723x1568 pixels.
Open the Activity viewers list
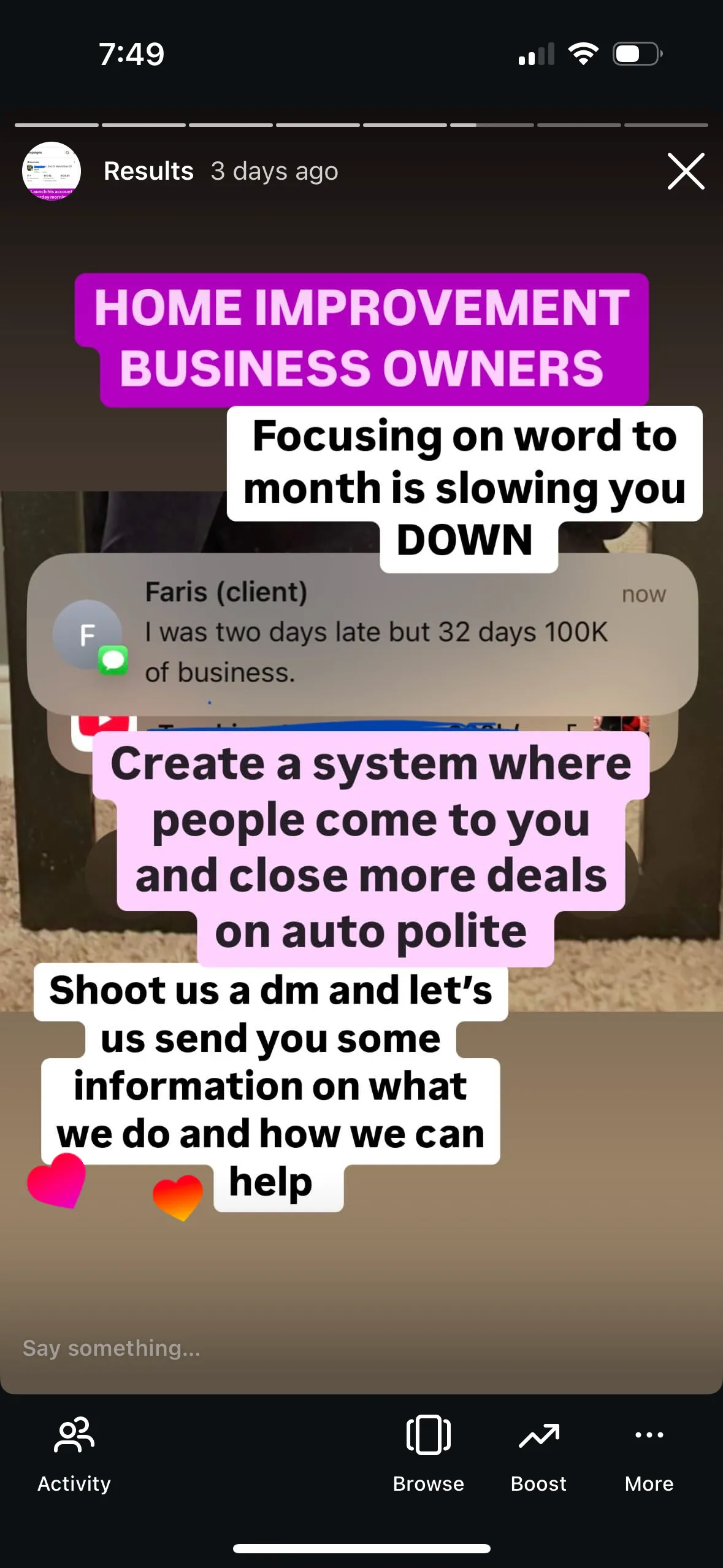pyautogui.click(x=74, y=1454)
